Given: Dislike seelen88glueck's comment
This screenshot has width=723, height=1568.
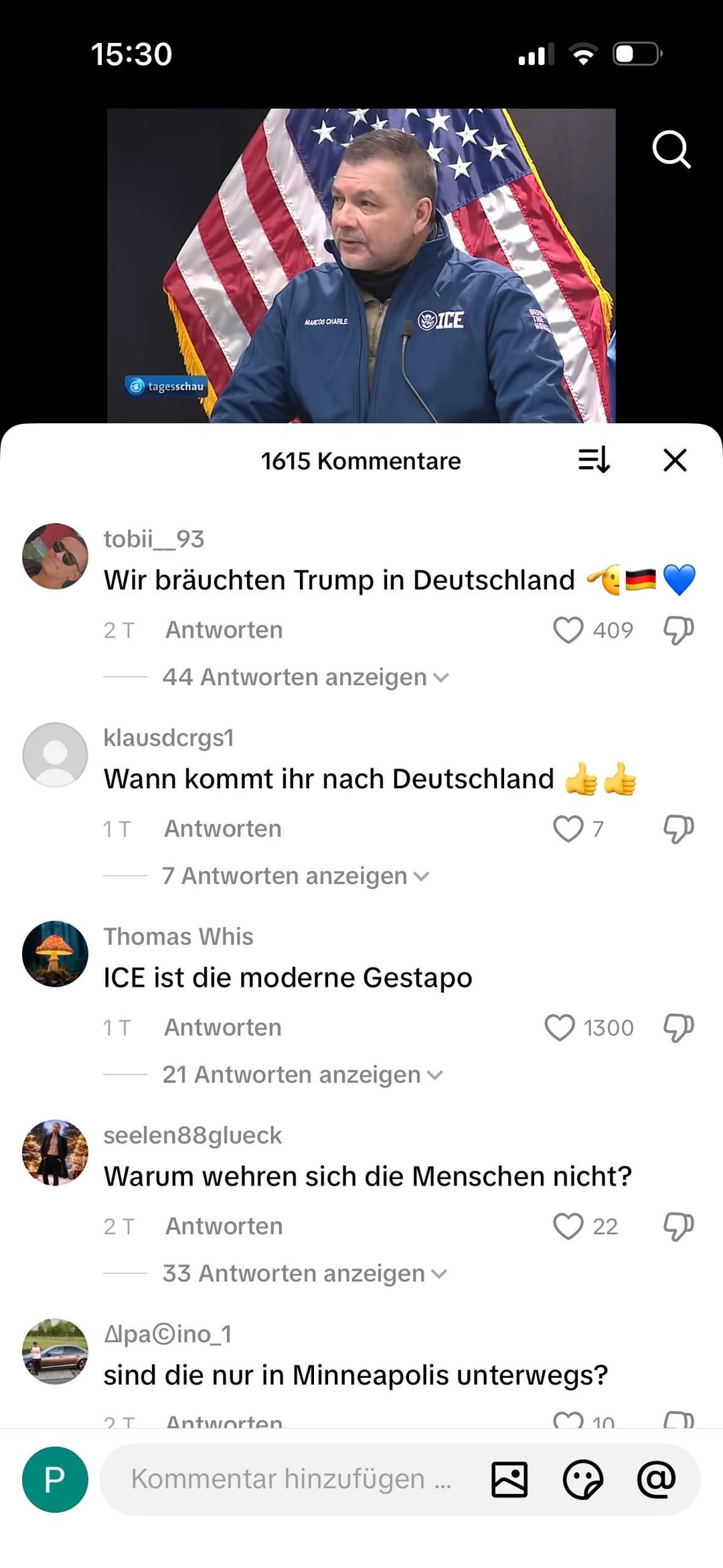Looking at the screenshot, I should click(x=678, y=1226).
